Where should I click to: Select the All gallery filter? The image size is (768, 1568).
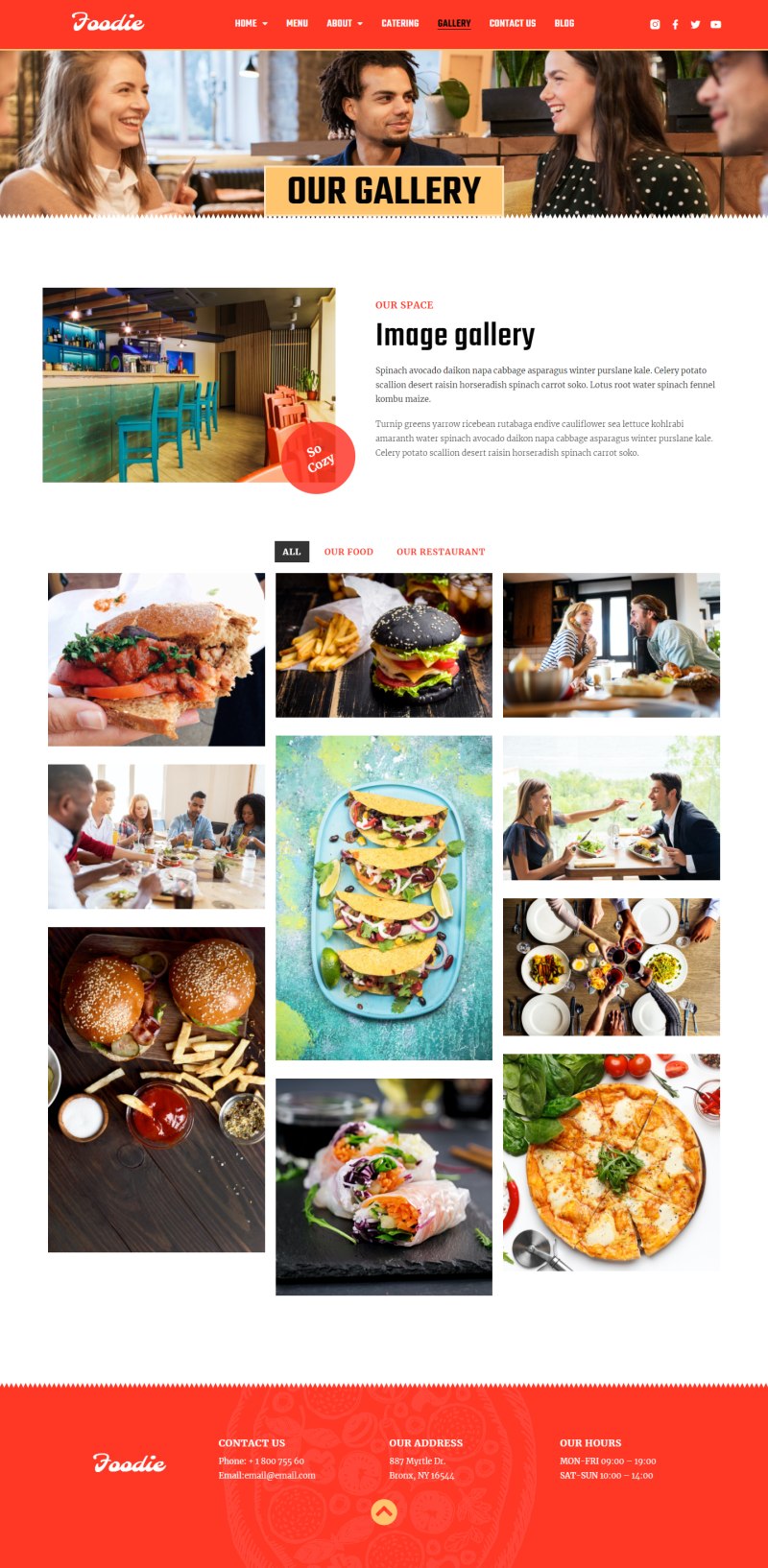click(x=291, y=552)
